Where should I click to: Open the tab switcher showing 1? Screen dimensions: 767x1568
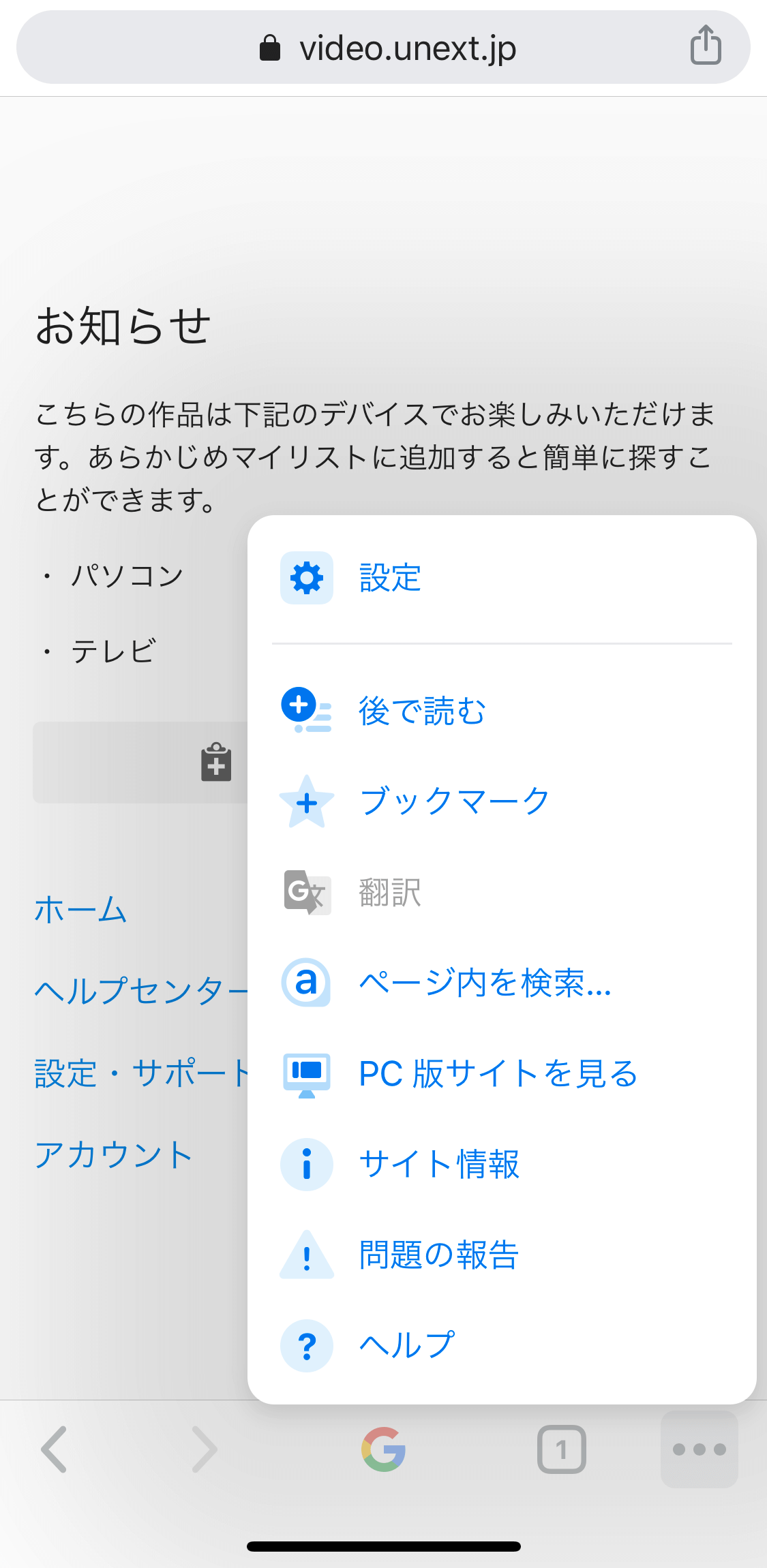pyautogui.click(x=562, y=1449)
